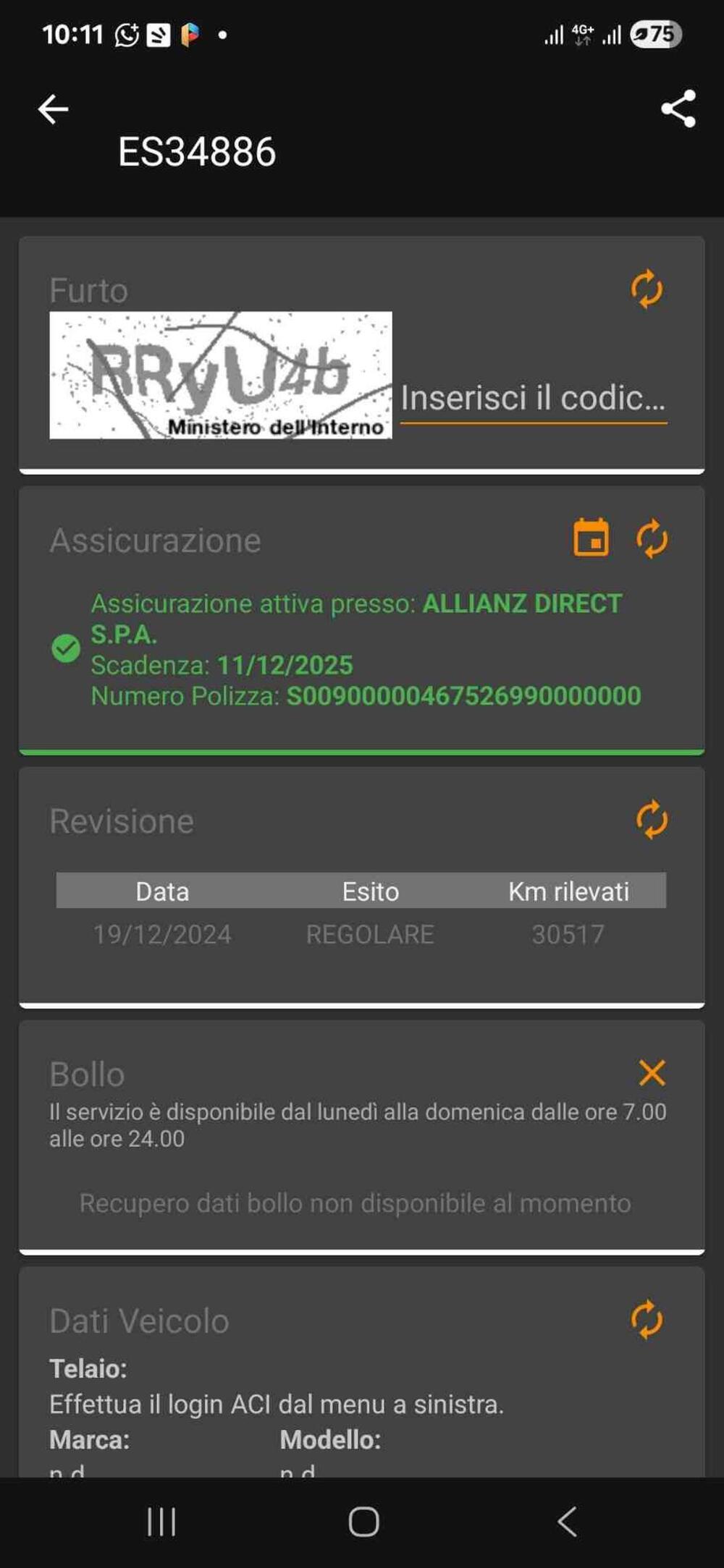Tap the battery indicator showing 75
Viewport: 724px width, 1568px height.
tap(654, 33)
